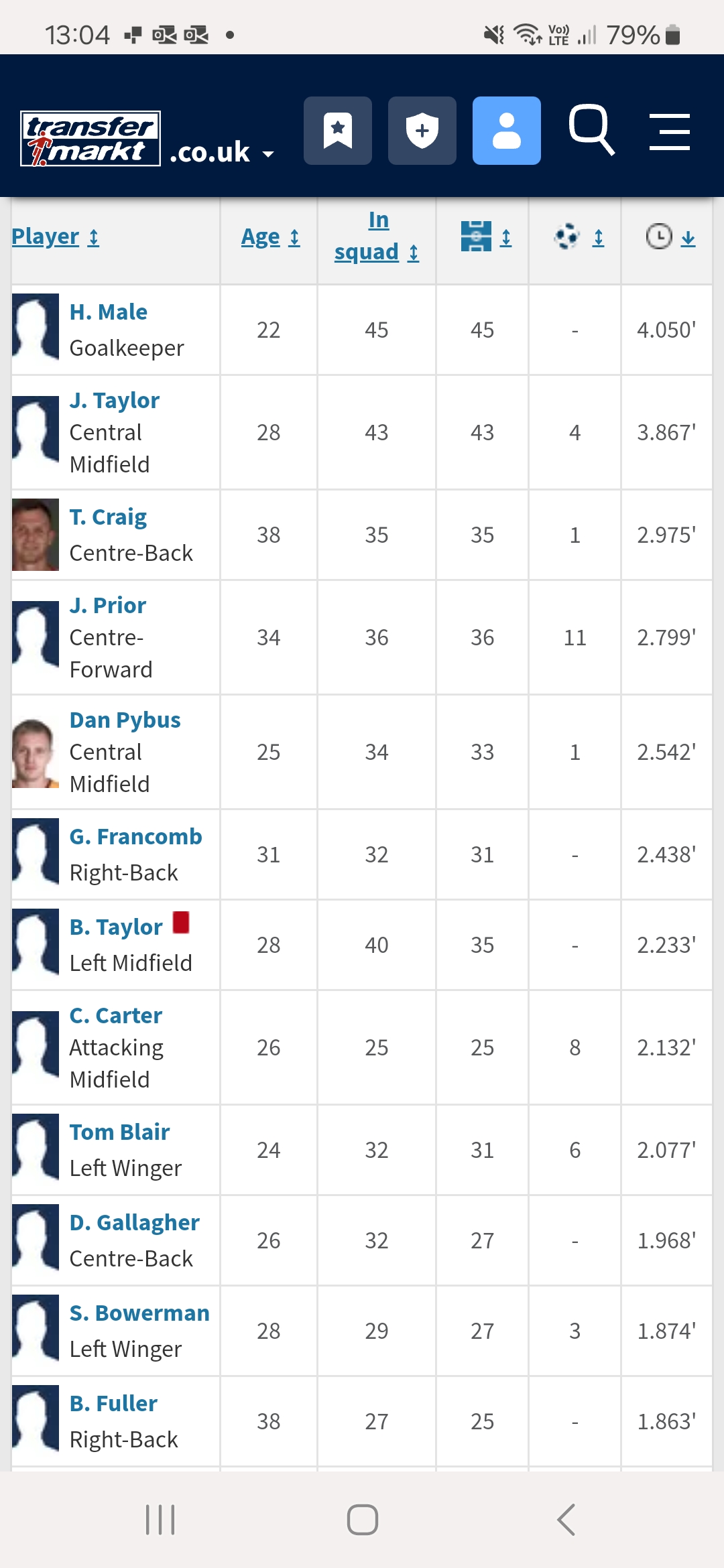Open the search magnifier
The width and height of the screenshot is (724, 1568).
(x=591, y=130)
